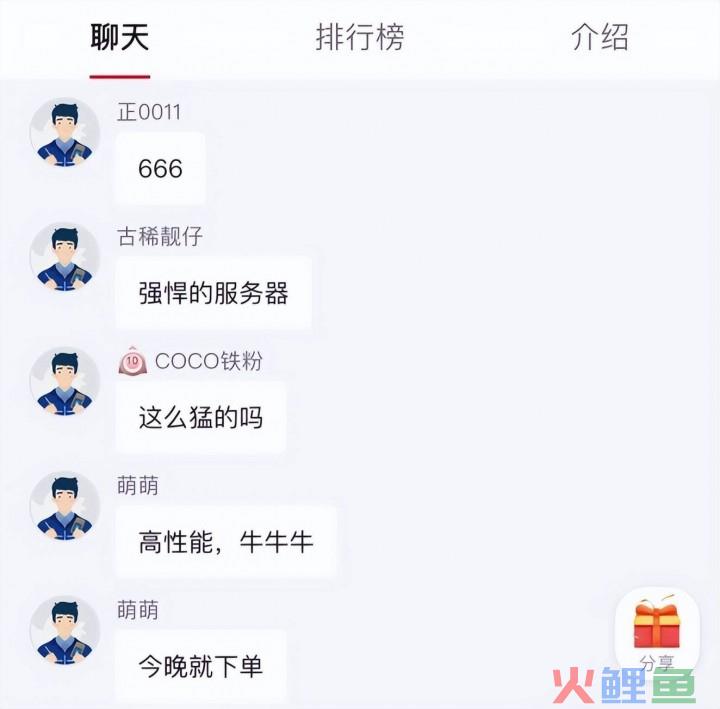
Task: Tap the 分享 gift button
Action: click(656, 632)
